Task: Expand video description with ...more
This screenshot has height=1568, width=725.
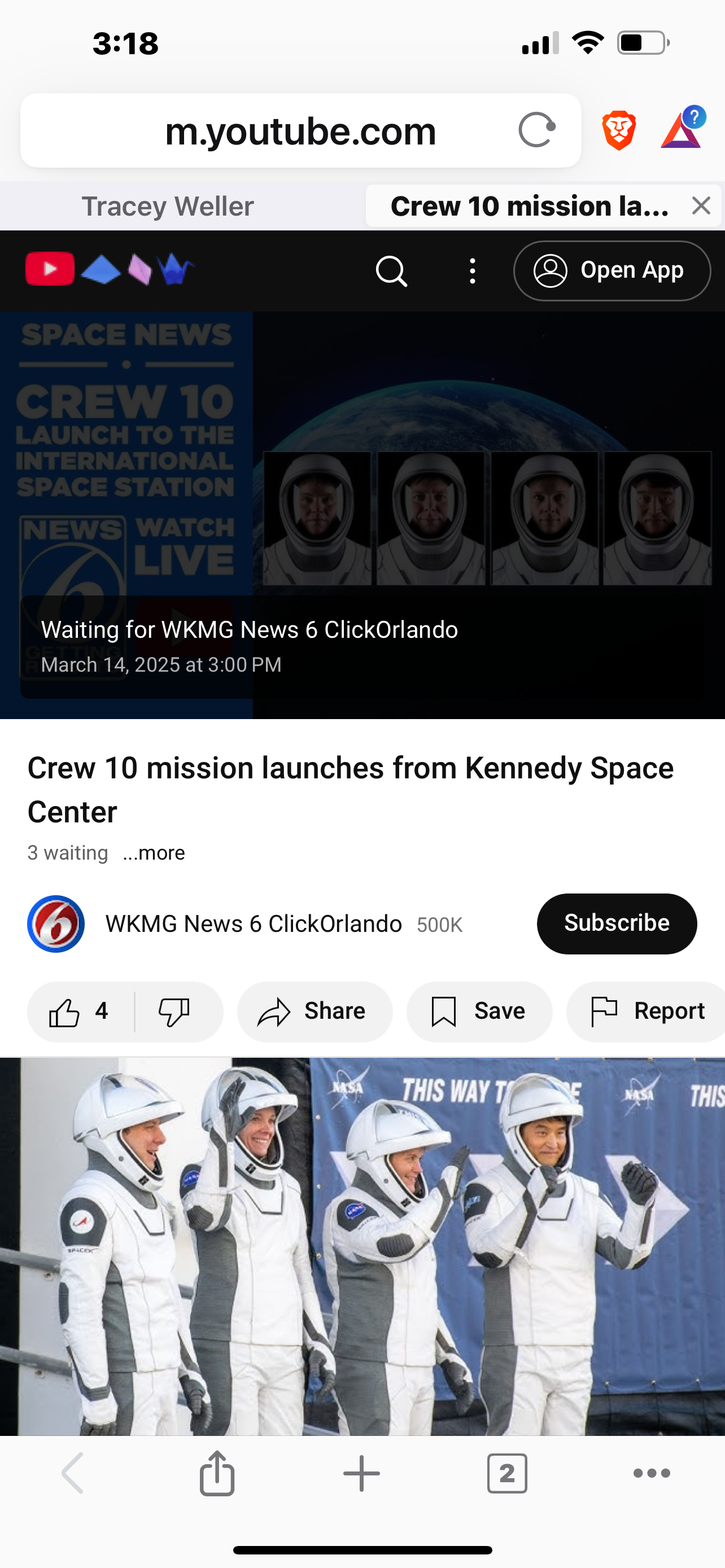Action: click(154, 853)
